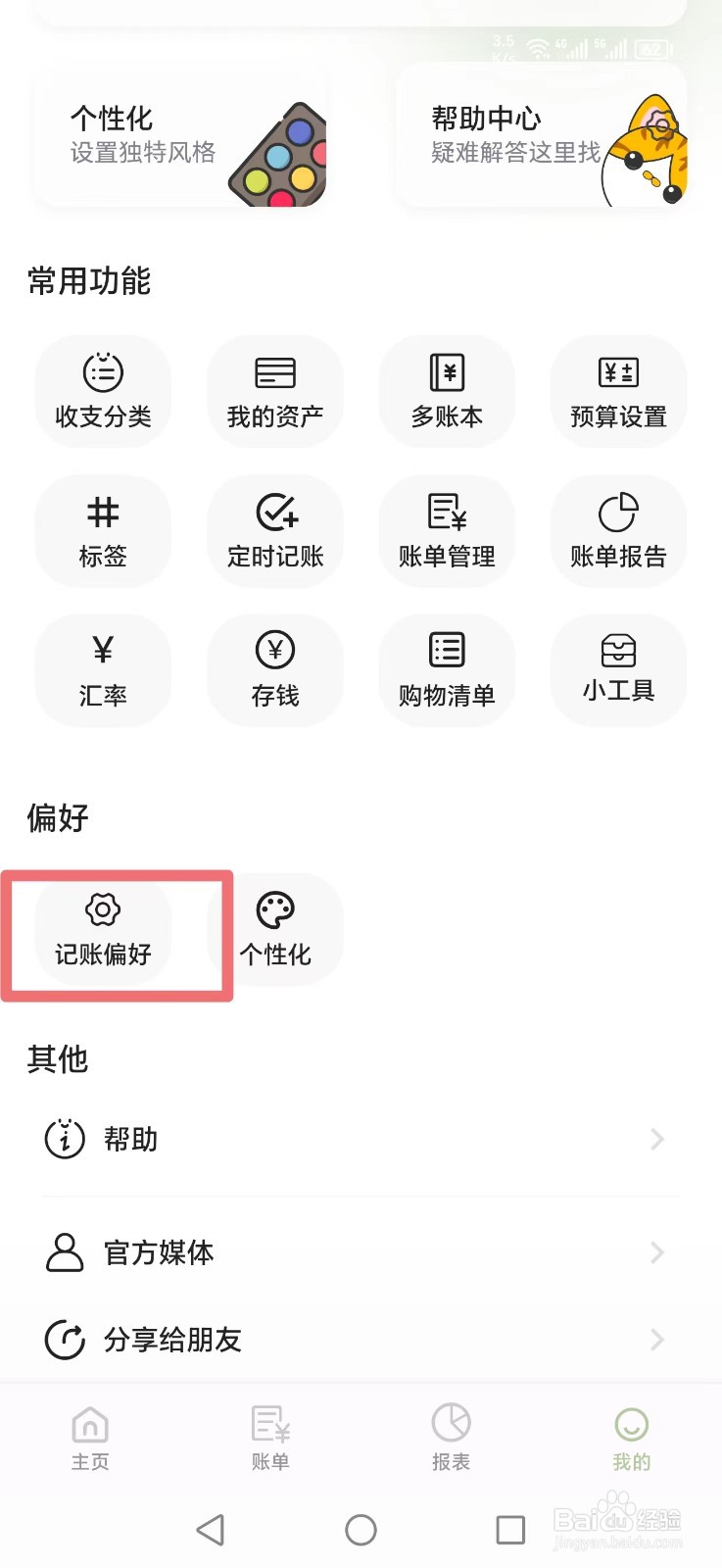Expand the 官方媒体 official media row
The image size is (722, 1568).
(x=657, y=1251)
